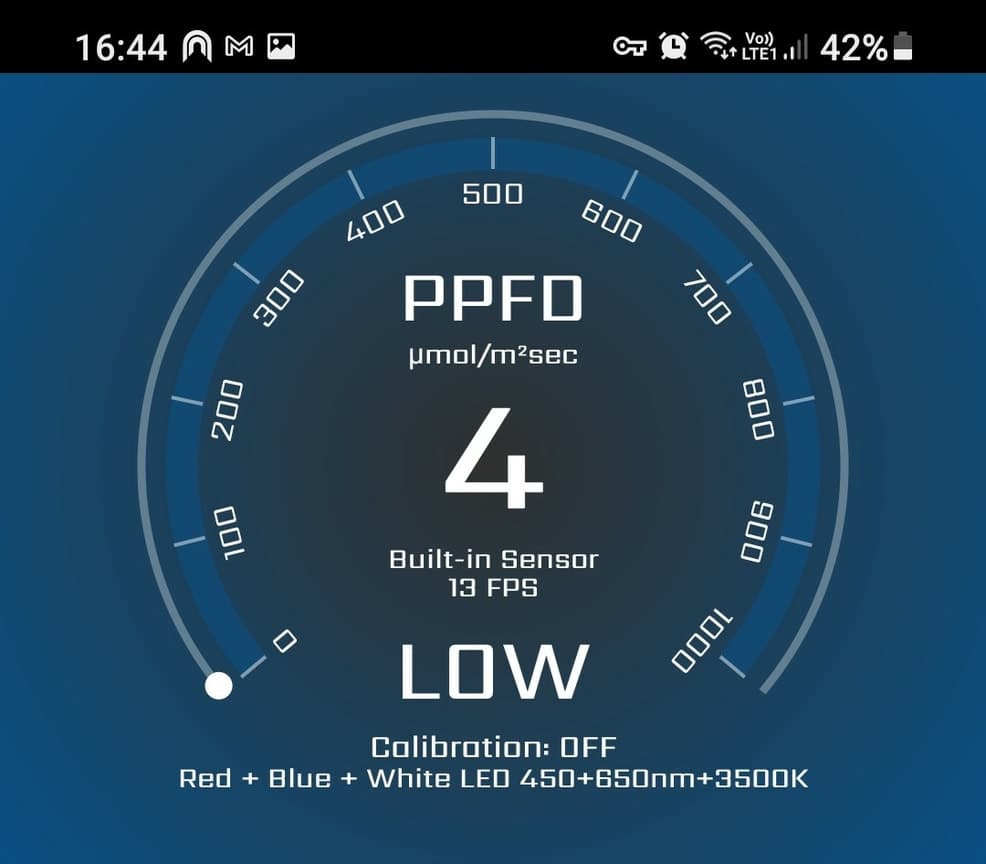Open the Calibration: OFF setting
The width and height of the screenshot is (986, 864).
[493, 747]
